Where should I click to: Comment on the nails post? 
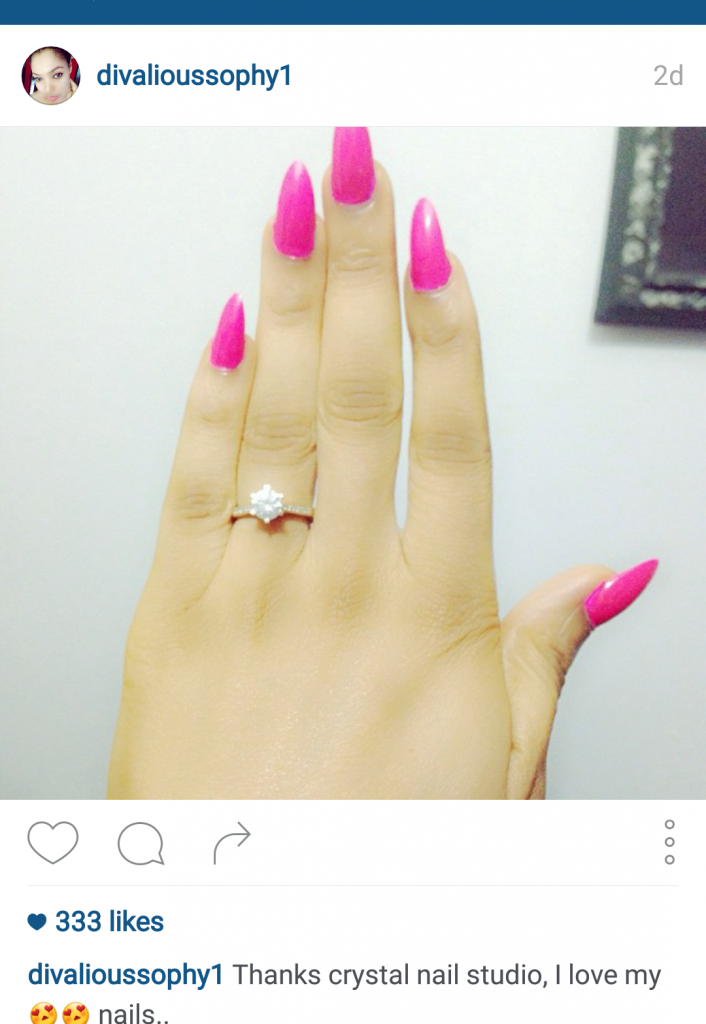pos(140,844)
